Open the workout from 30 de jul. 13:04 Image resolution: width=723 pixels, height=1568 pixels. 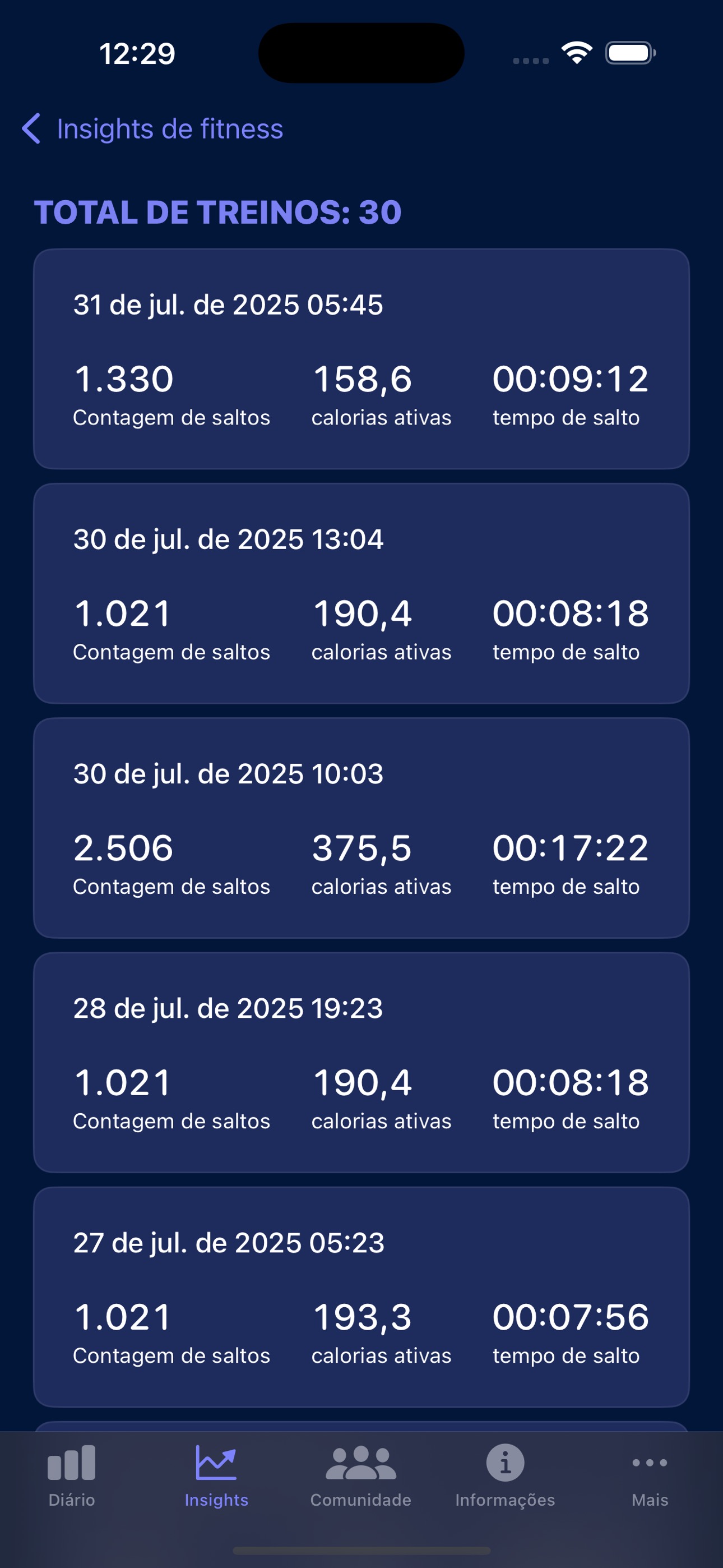361,593
